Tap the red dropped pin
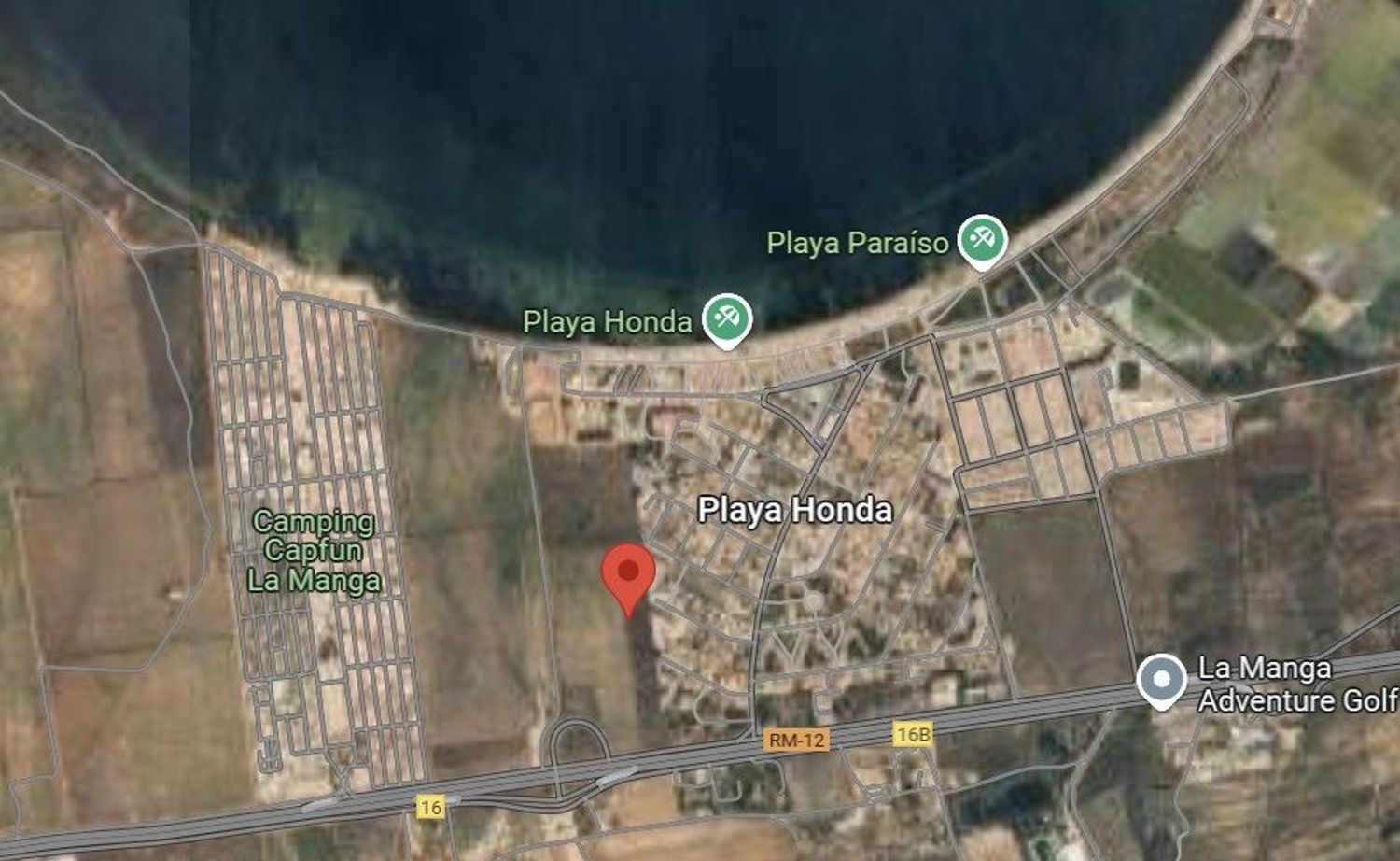1400x861 pixels. tap(628, 572)
